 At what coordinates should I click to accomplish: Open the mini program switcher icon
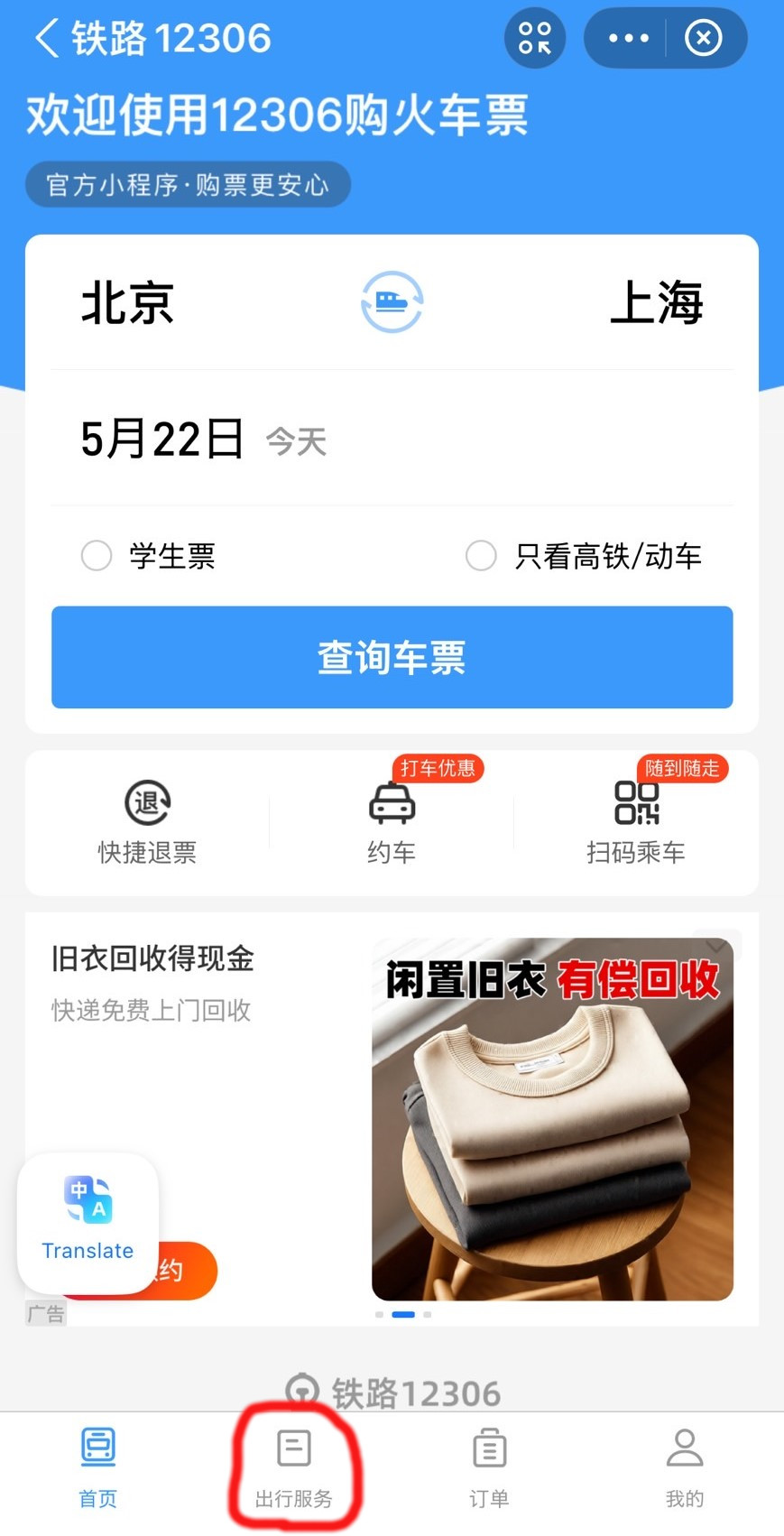[x=534, y=38]
